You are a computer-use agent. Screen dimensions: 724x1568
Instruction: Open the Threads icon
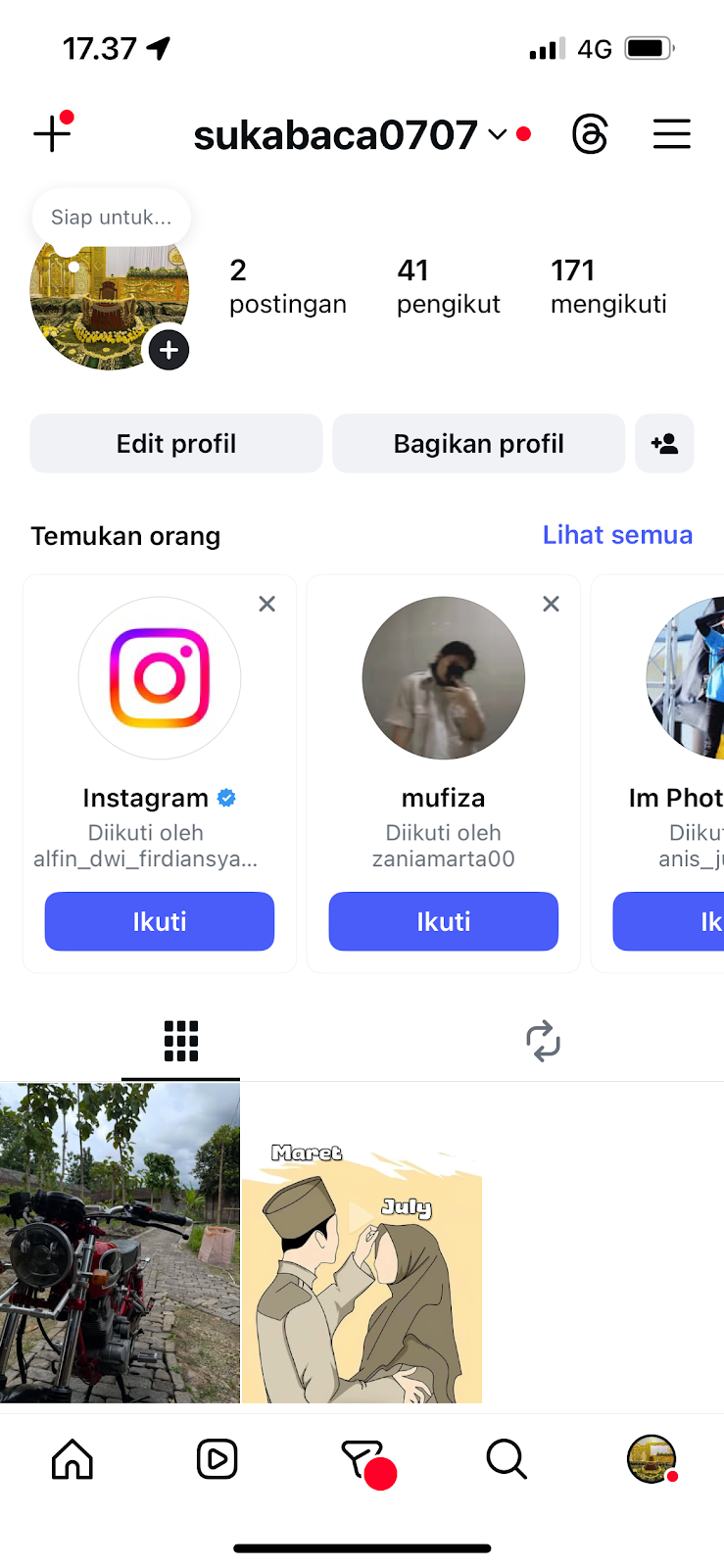pyautogui.click(x=590, y=134)
